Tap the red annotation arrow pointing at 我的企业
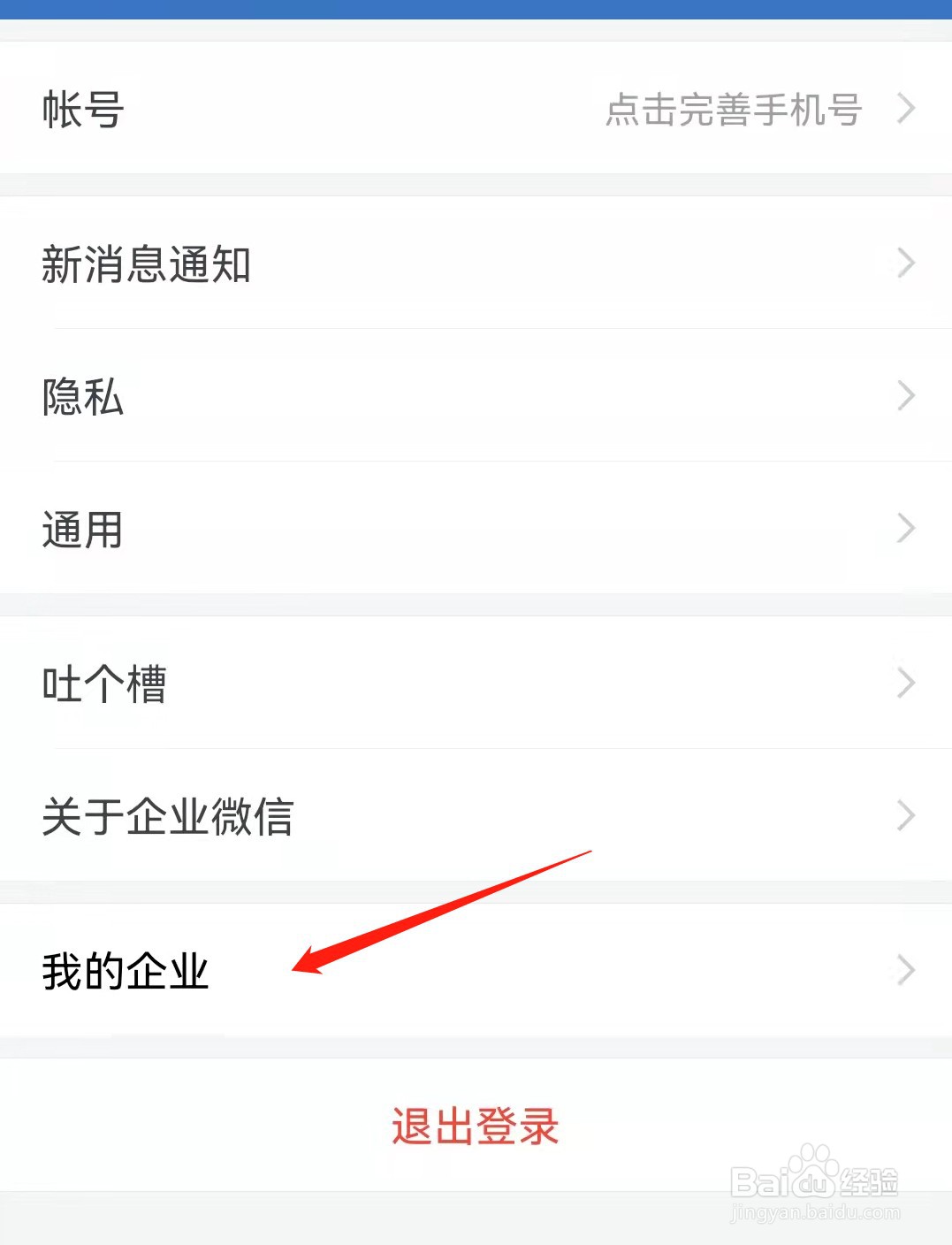 click(x=442, y=911)
